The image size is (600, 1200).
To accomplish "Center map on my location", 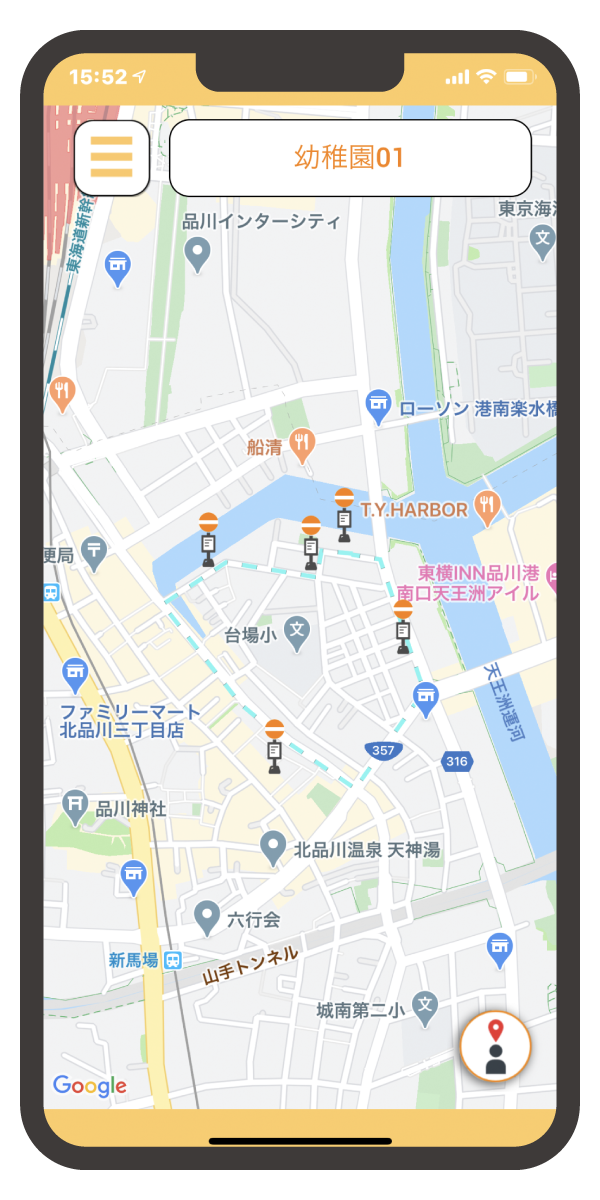I will [x=495, y=1046].
